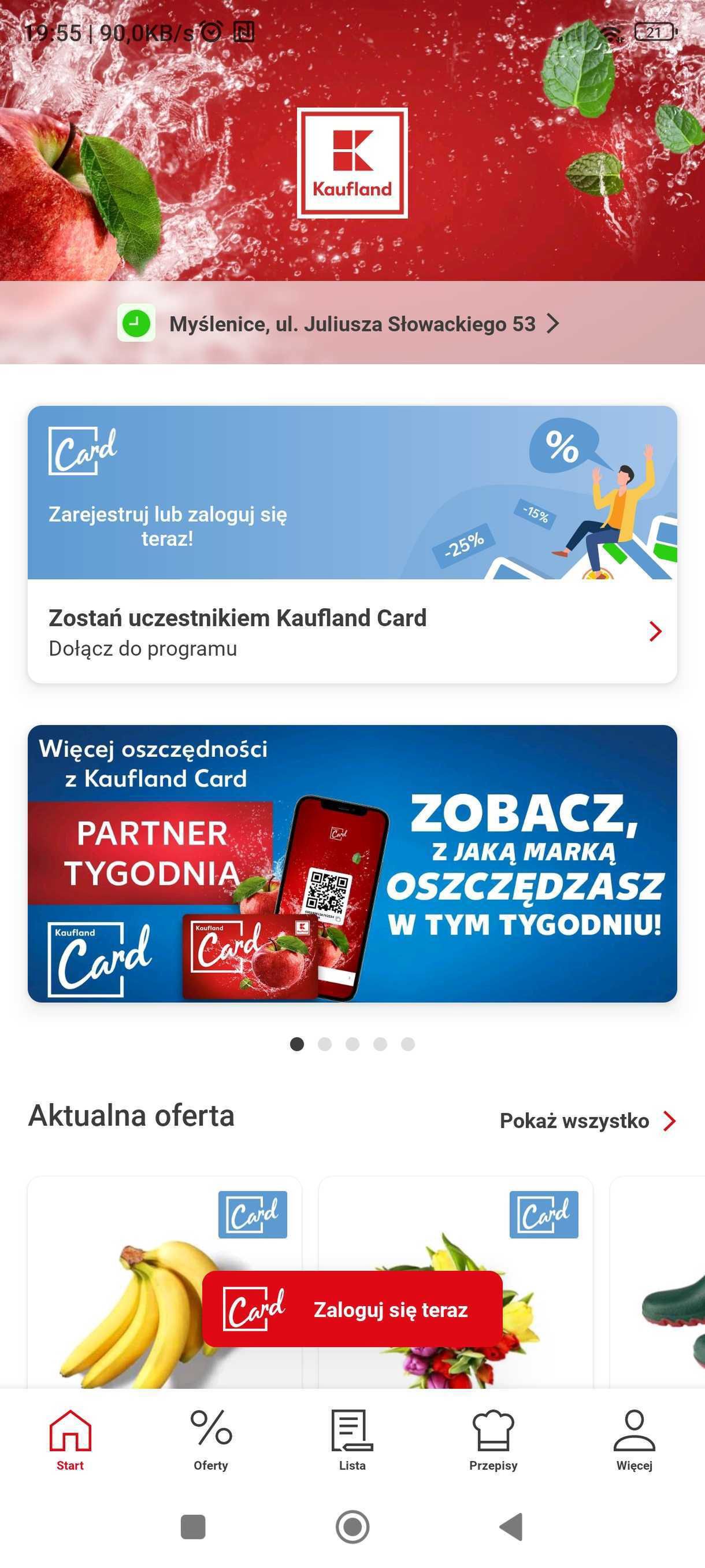Go back using the system back button
Image resolution: width=705 pixels, height=1568 pixels.
tap(511, 1526)
